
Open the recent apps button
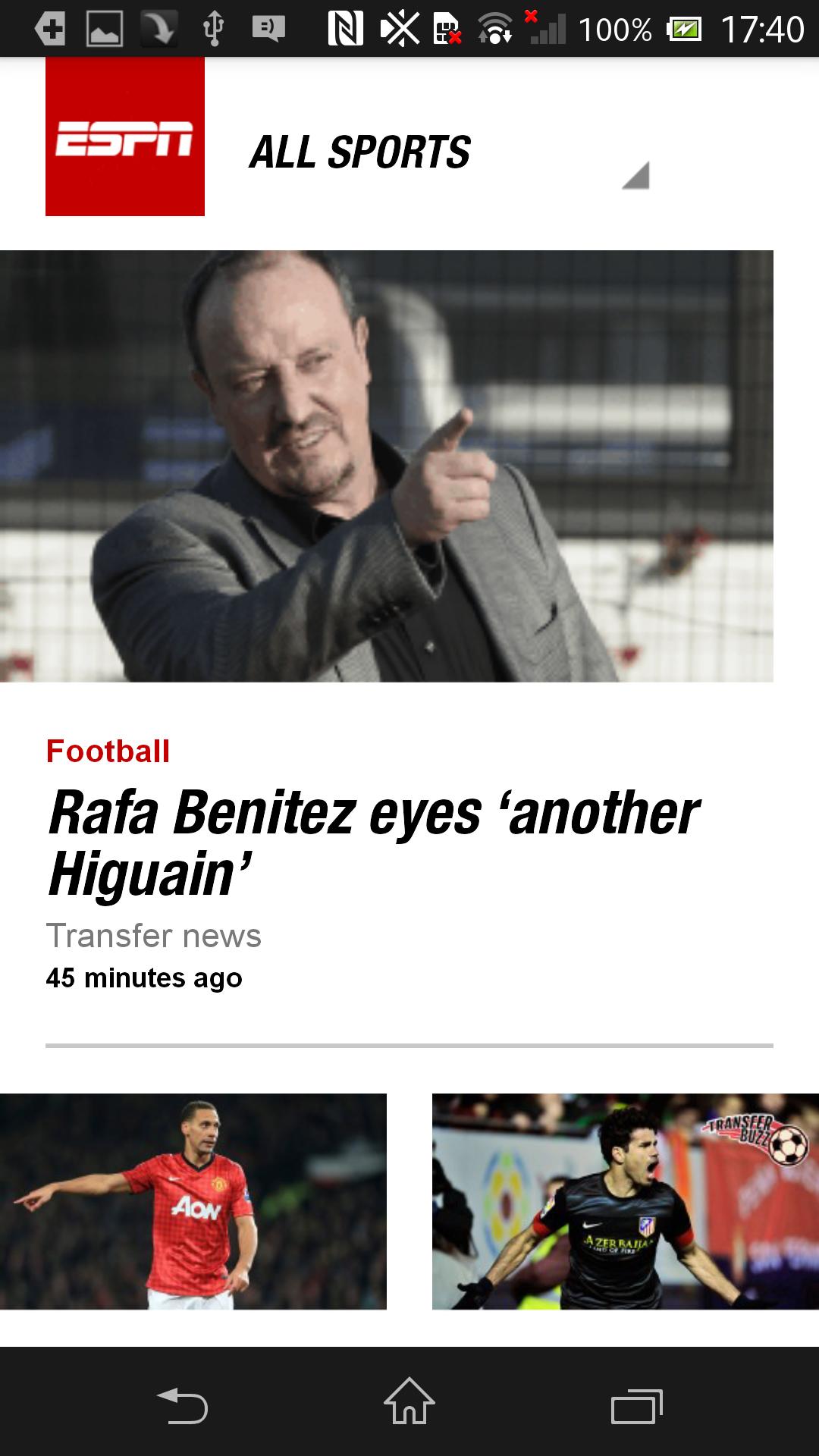pyautogui.click(x=634, y=1404)
